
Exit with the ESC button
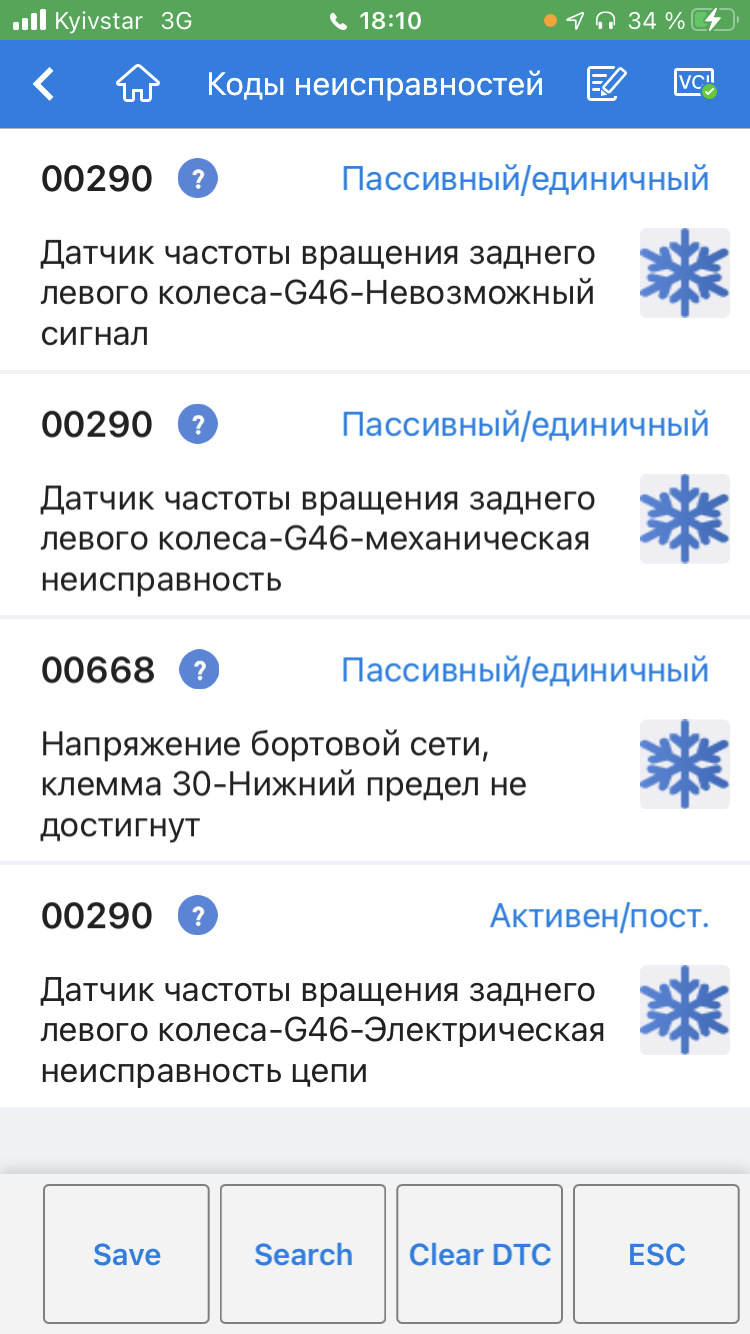point(656,1254)
